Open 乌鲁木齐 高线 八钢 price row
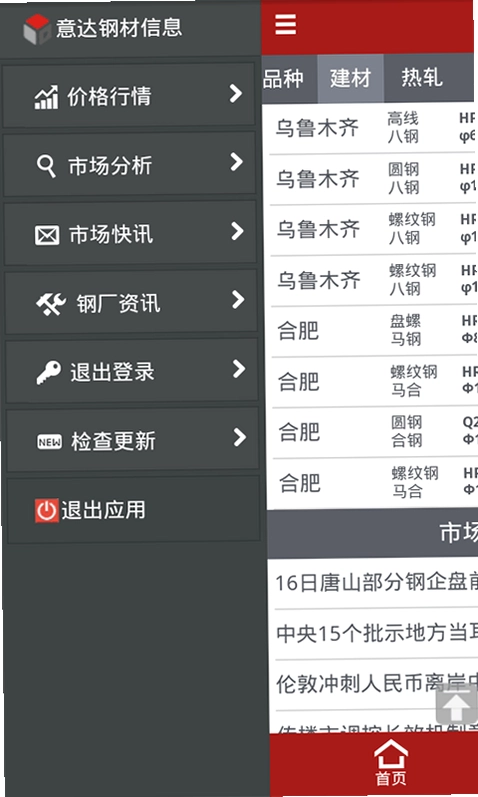Viewport: 478px width, 797px height. (x=373, y=128)
